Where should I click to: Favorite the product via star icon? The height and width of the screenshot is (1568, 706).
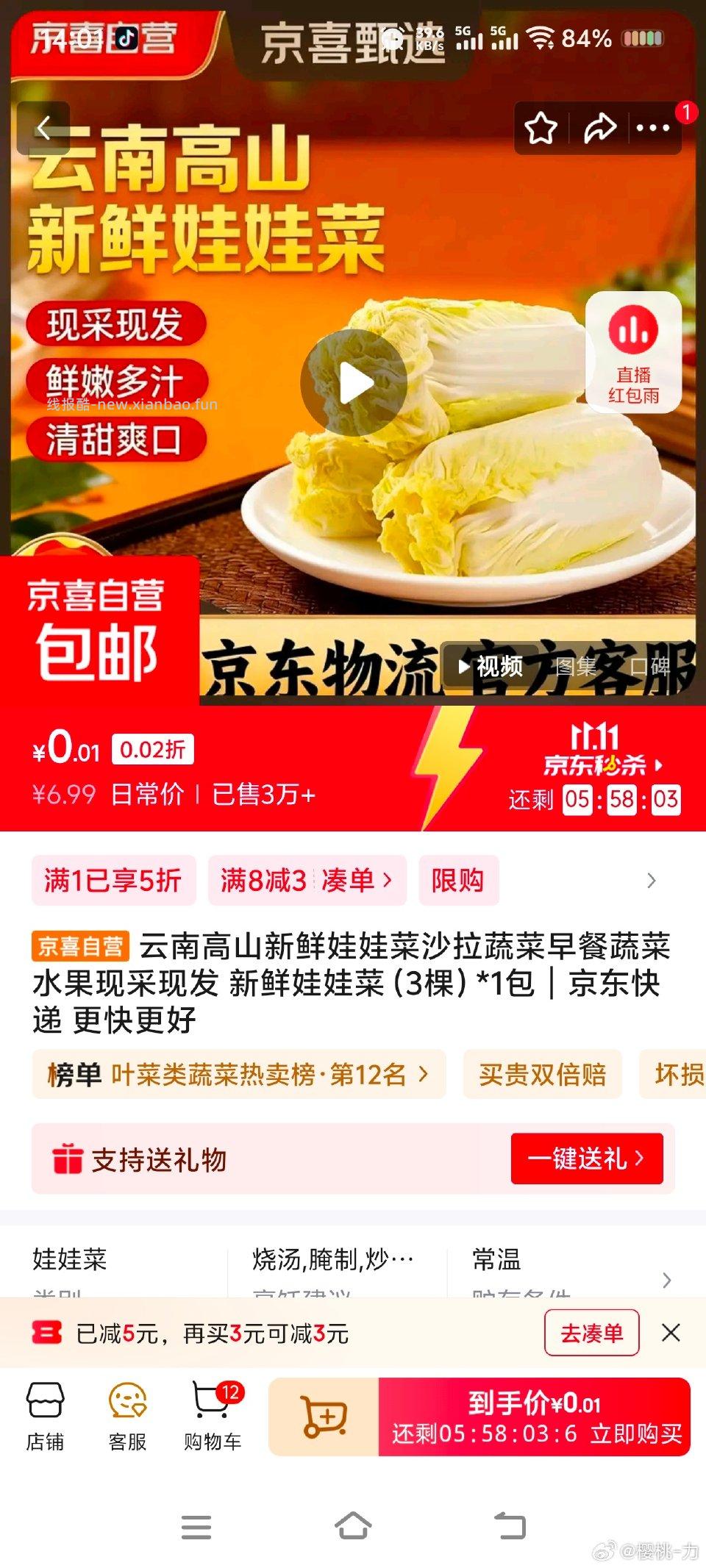pyautogui.click(x=541, y=126)
